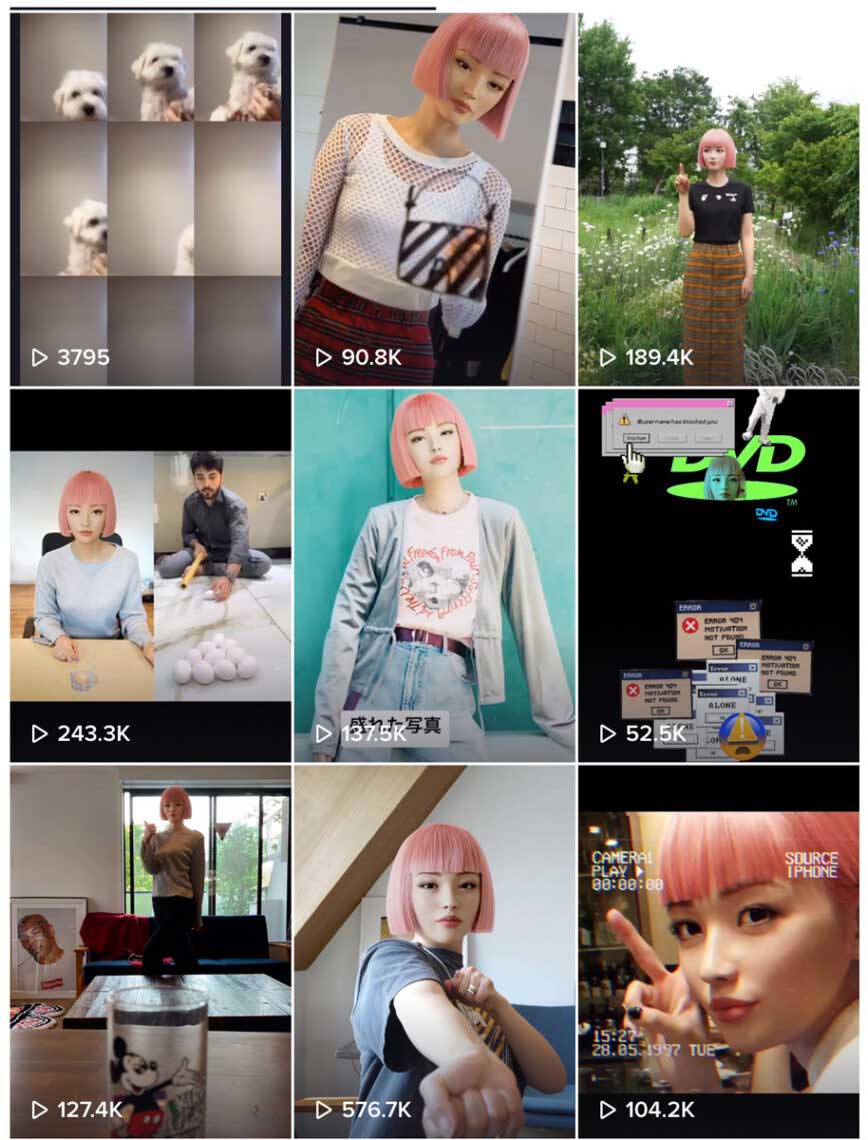
Task: Open the puppy collage video with 3795 views
Action: [150, 200]
